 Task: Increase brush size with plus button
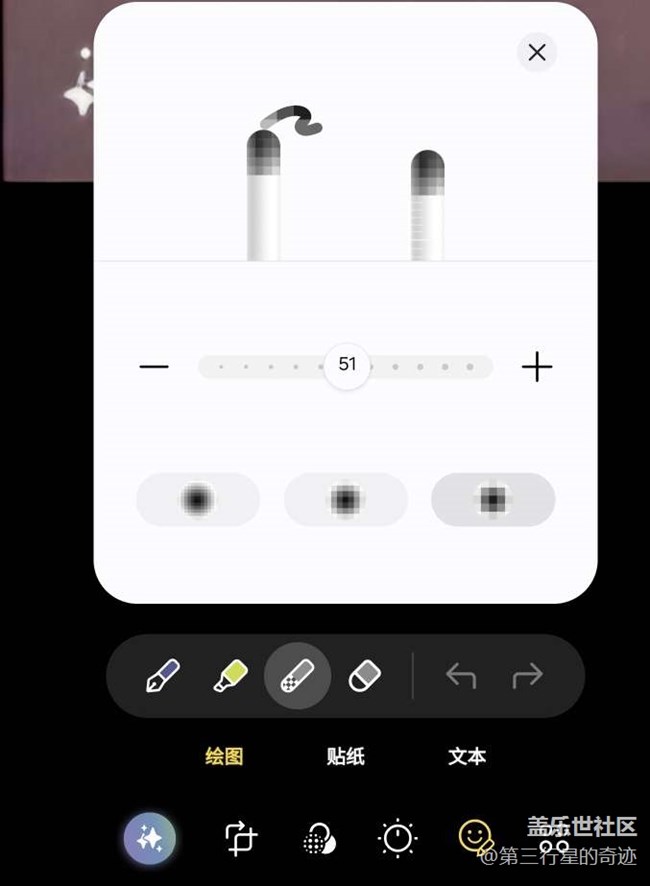(537, 367)
